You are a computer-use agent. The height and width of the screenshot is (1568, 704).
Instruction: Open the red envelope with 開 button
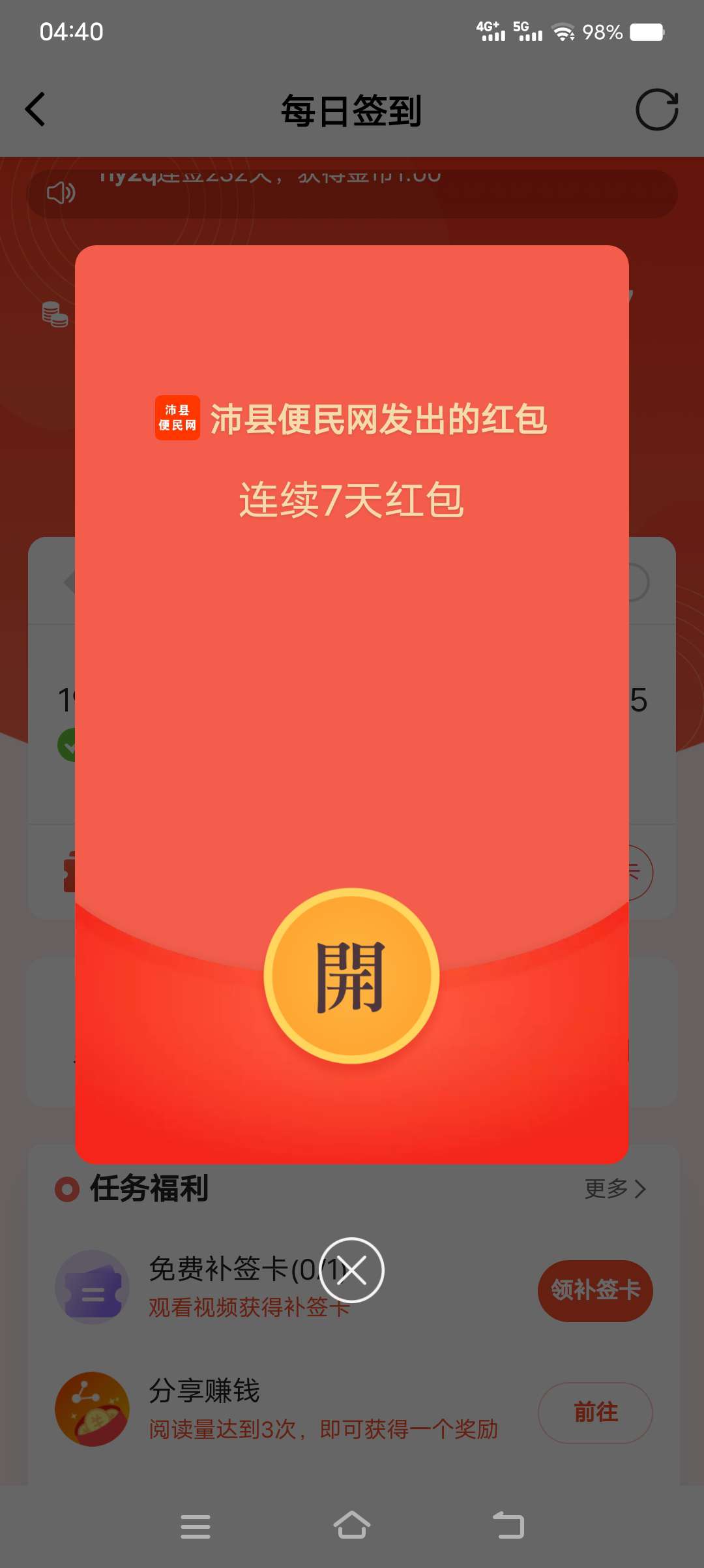(351, 976)
